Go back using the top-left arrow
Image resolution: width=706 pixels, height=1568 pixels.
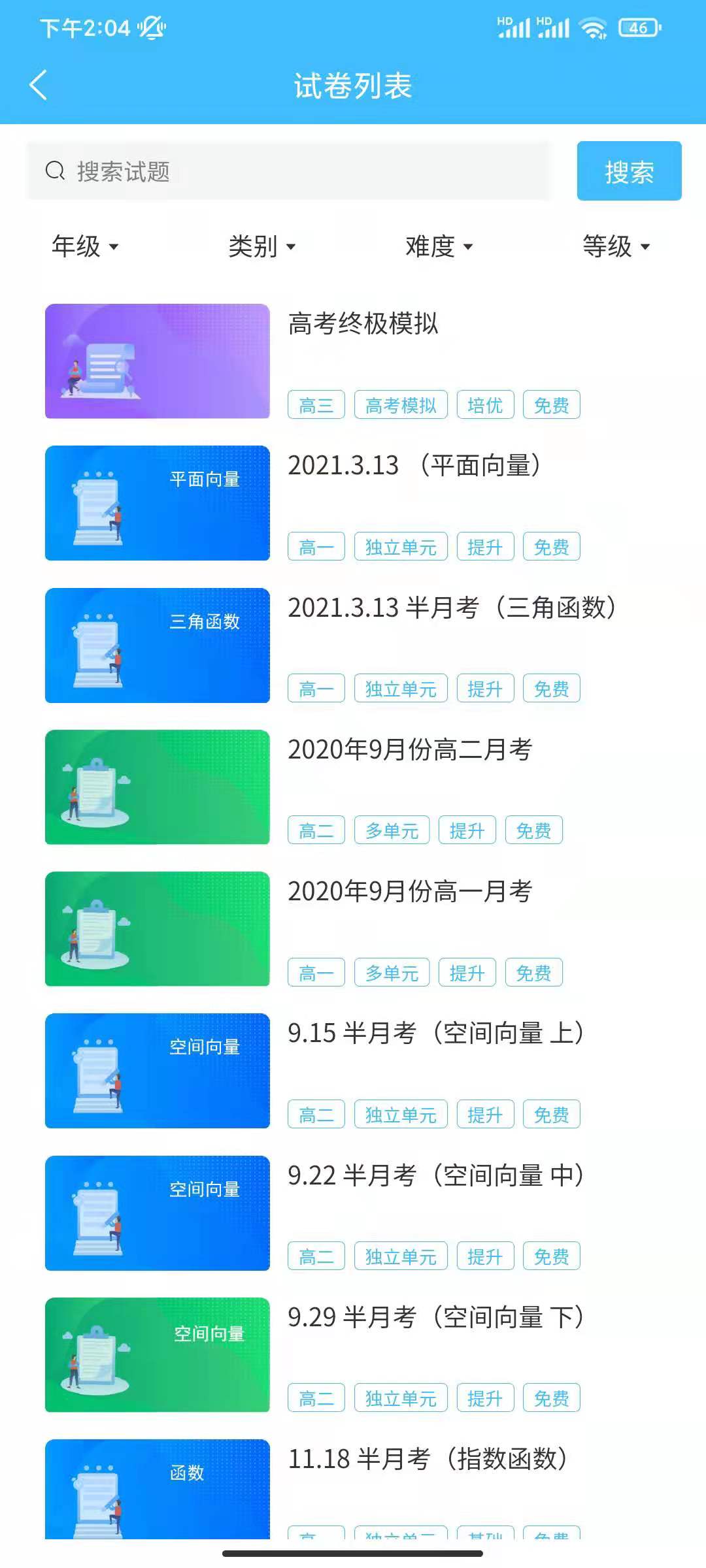point(39,85)
